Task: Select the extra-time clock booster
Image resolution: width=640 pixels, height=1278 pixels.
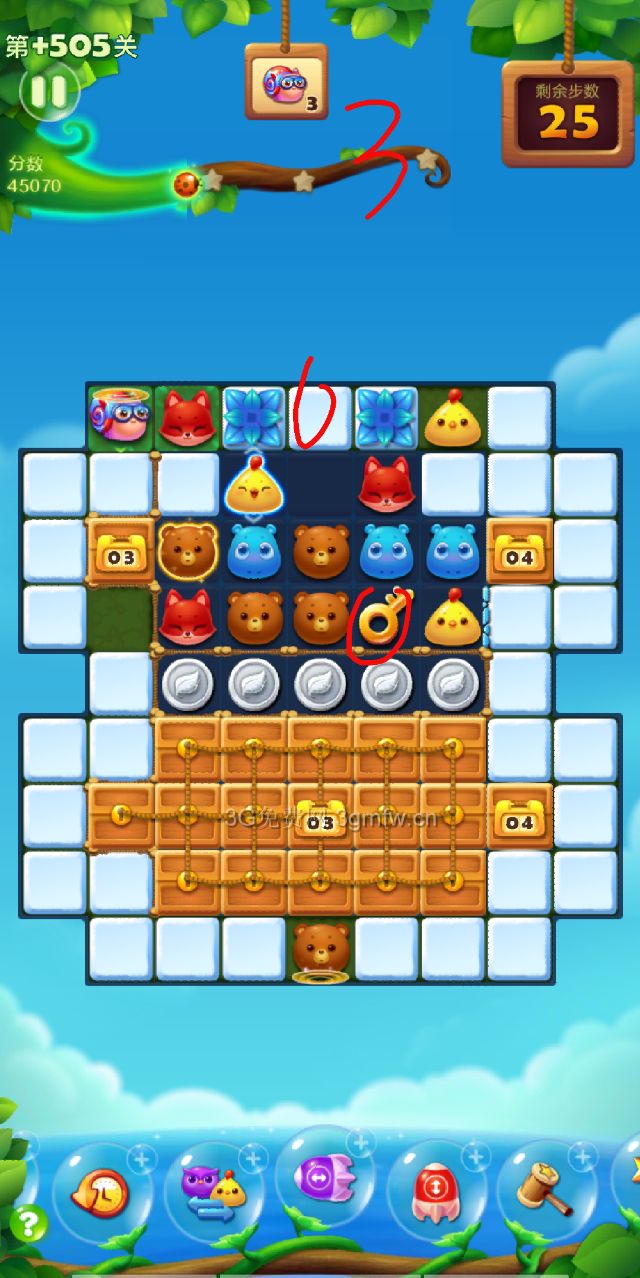Action: click(x=100, y=1192)
